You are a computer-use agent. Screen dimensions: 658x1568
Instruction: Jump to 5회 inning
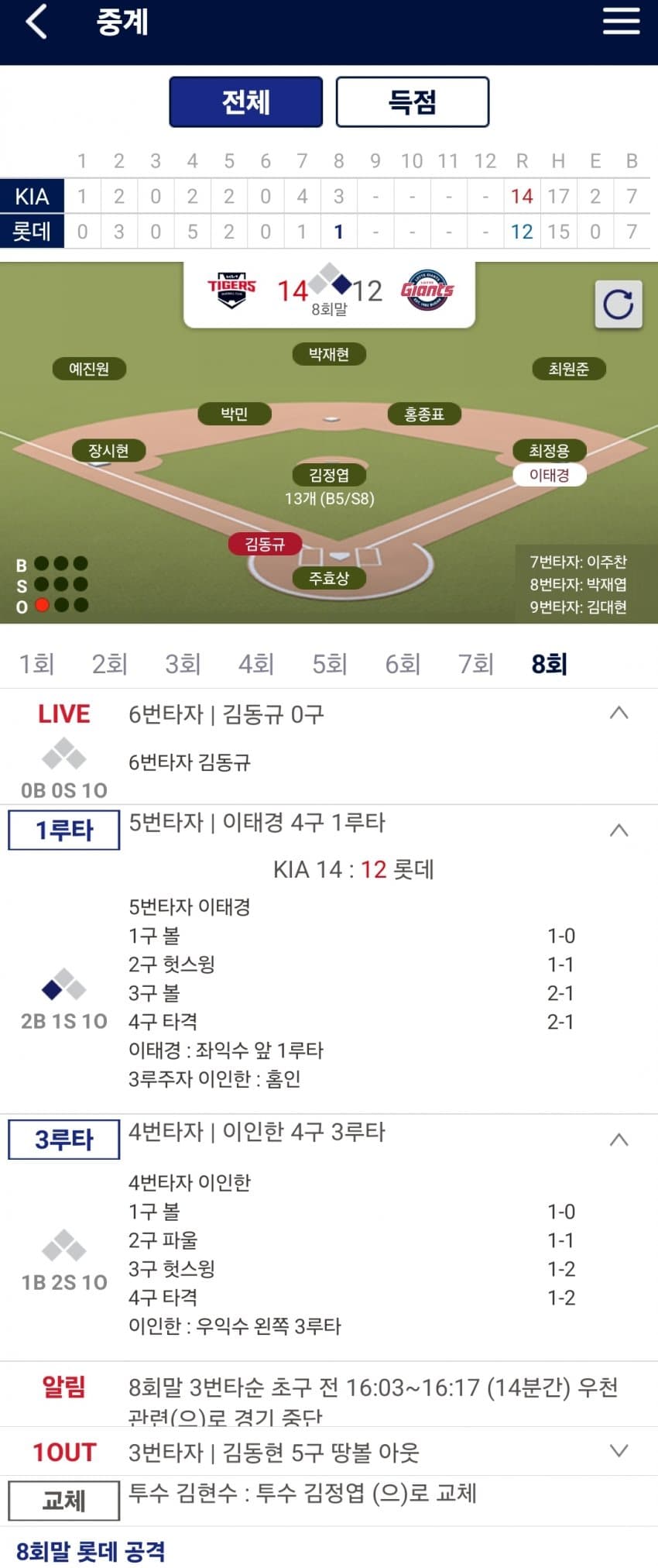point(330,664)
